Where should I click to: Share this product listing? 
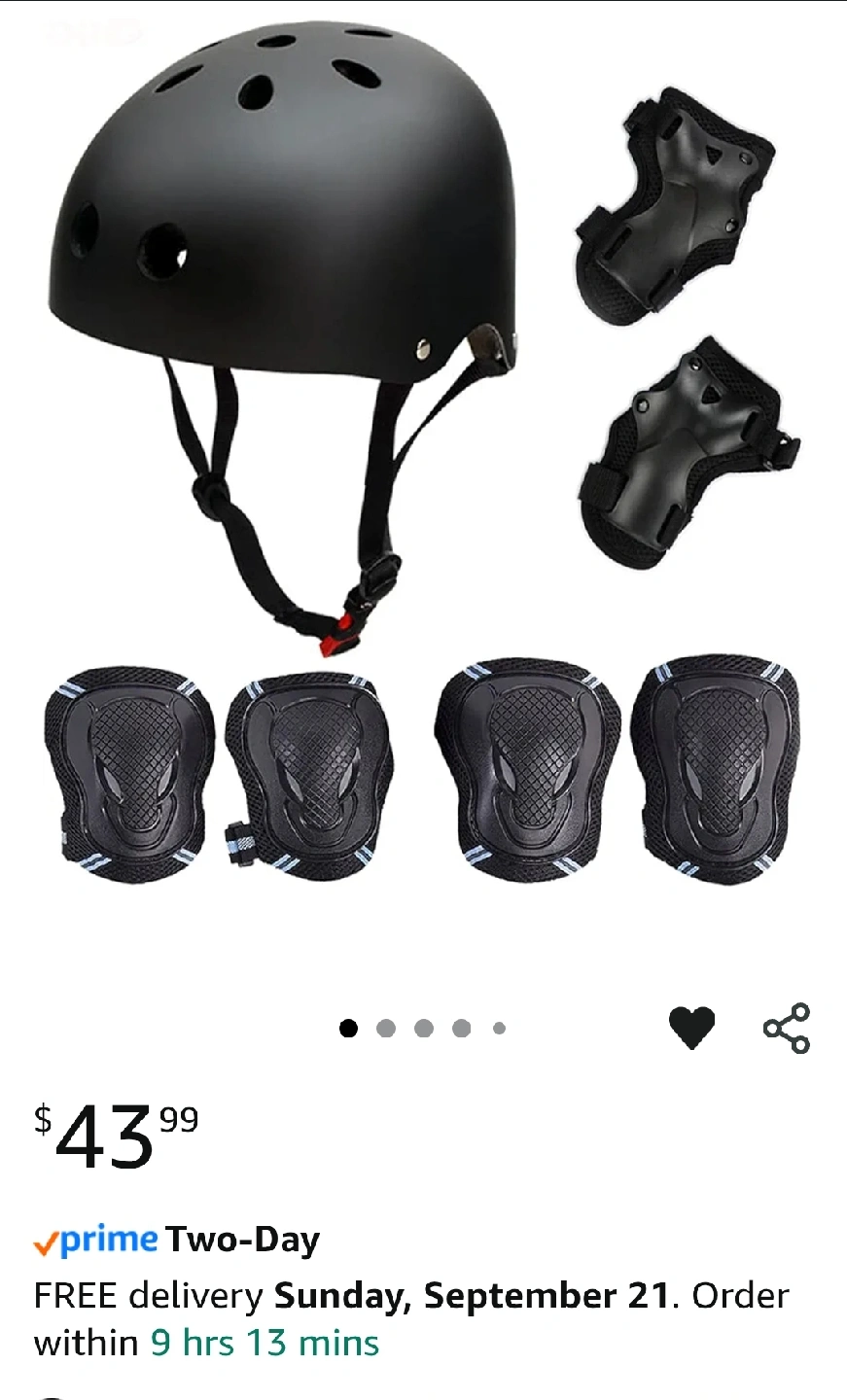[x=787, y=1028]
